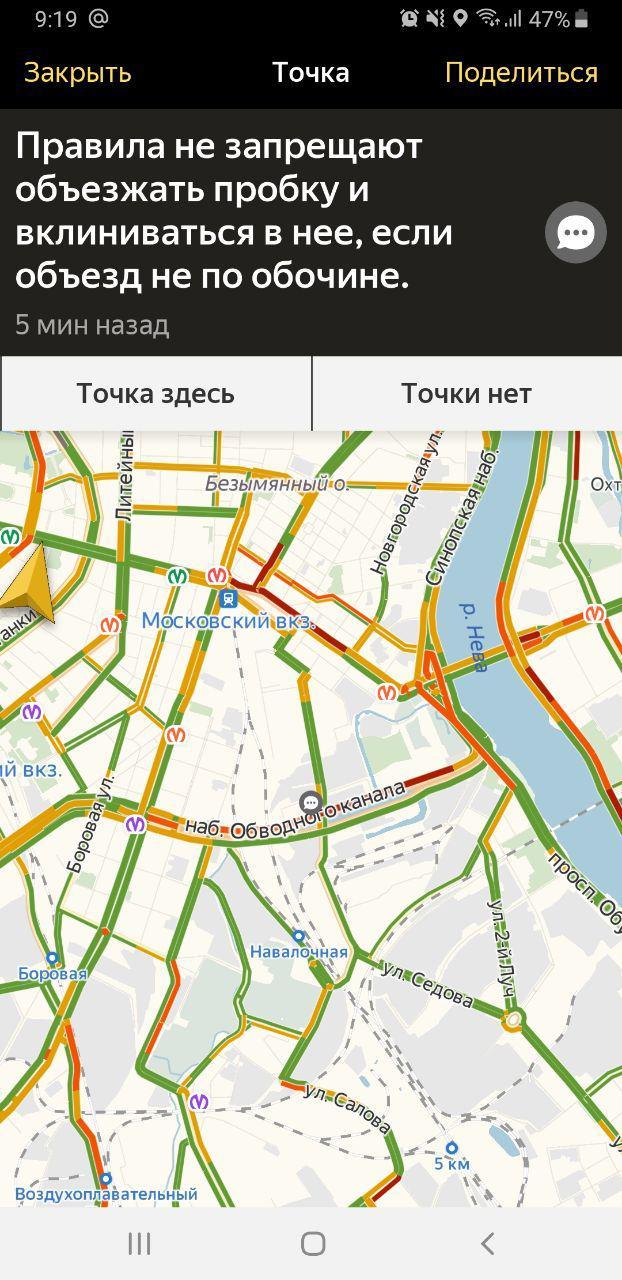Screen dimensions: 622x1280
Task: Tap Закрыть to close the point
Action: tap(77, 73)
